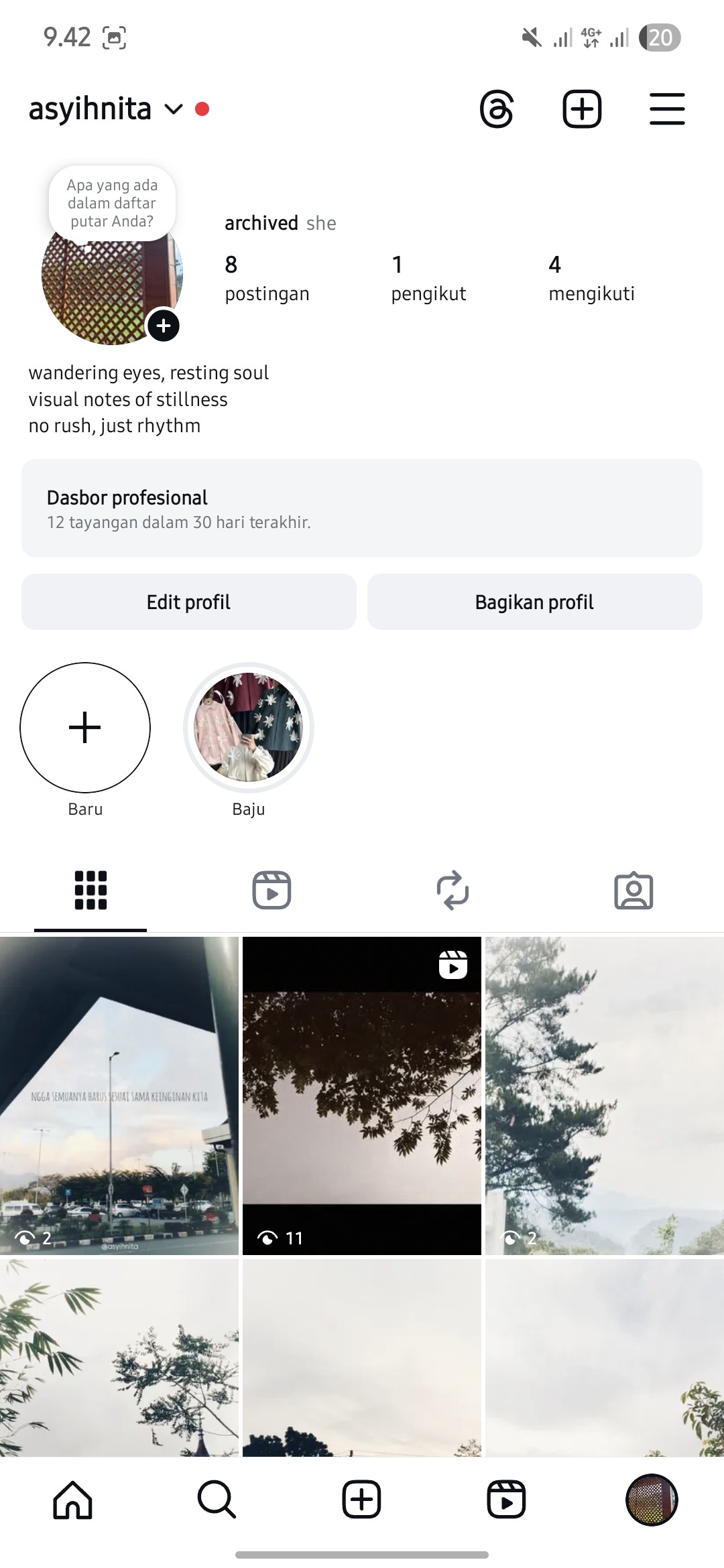Create new post from top bar
724x1568 pixels.
click(581, 109)
